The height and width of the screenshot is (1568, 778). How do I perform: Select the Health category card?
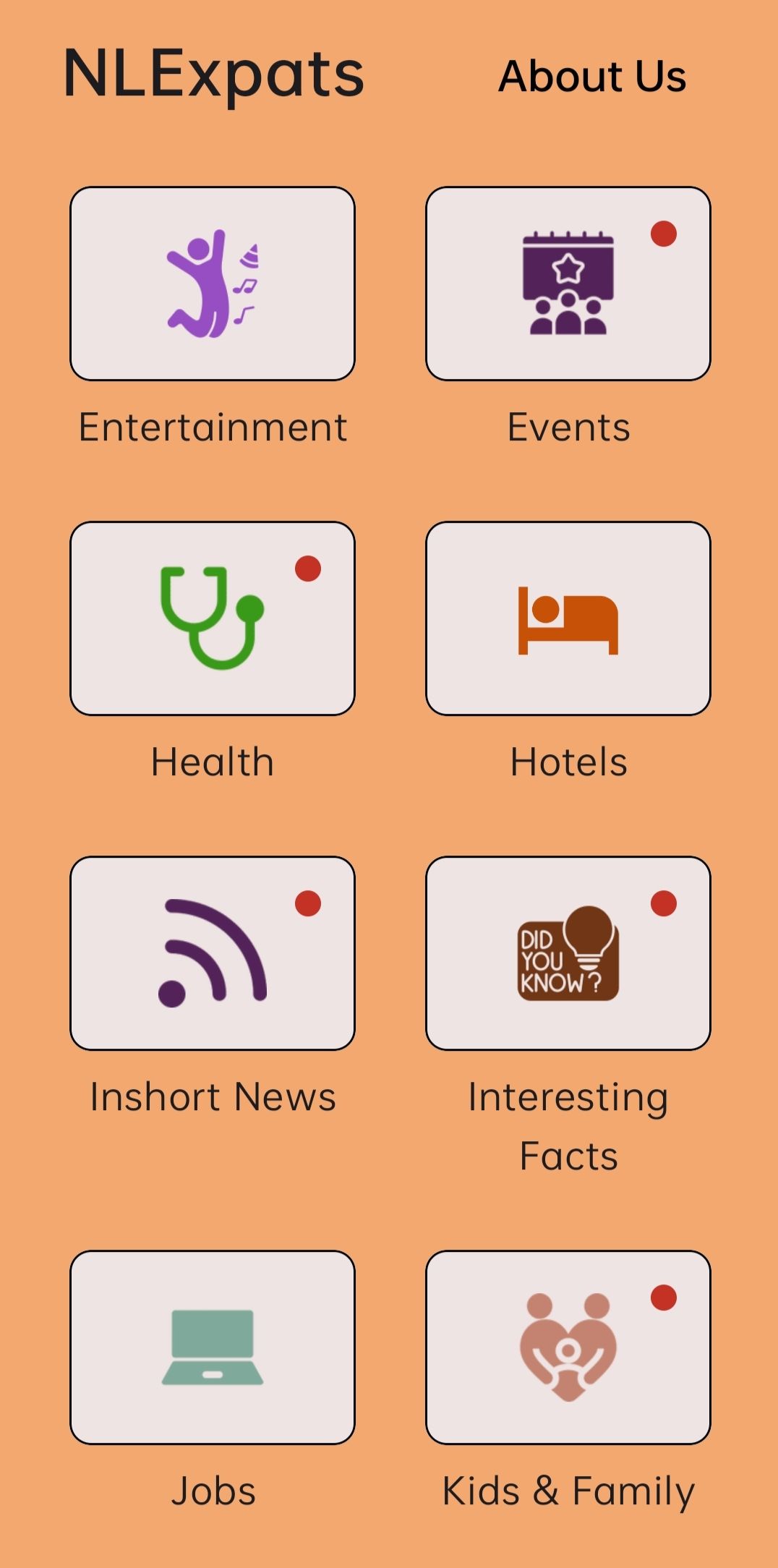pyautogui.click(x=213, y=618)
